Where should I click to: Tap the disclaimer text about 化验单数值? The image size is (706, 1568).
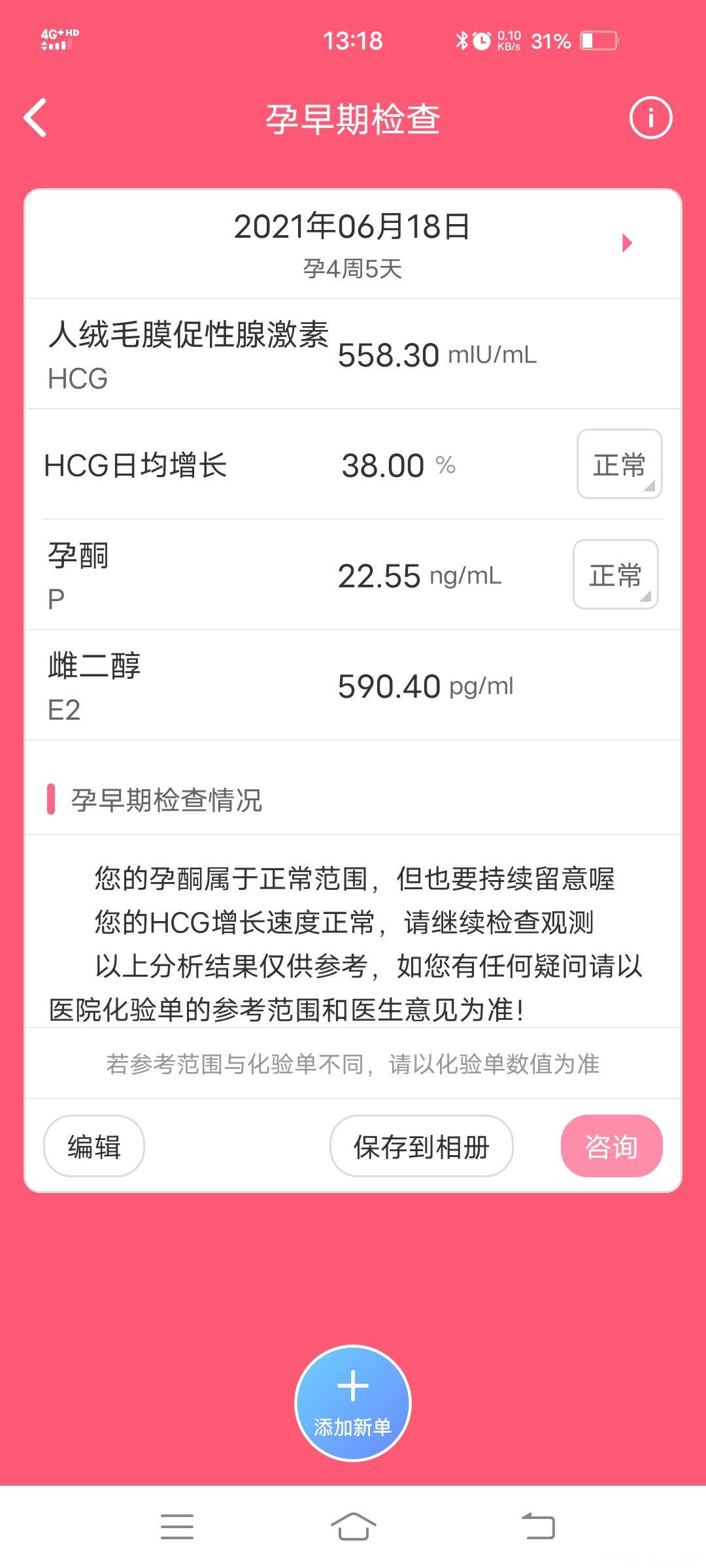pos(353,1063)
